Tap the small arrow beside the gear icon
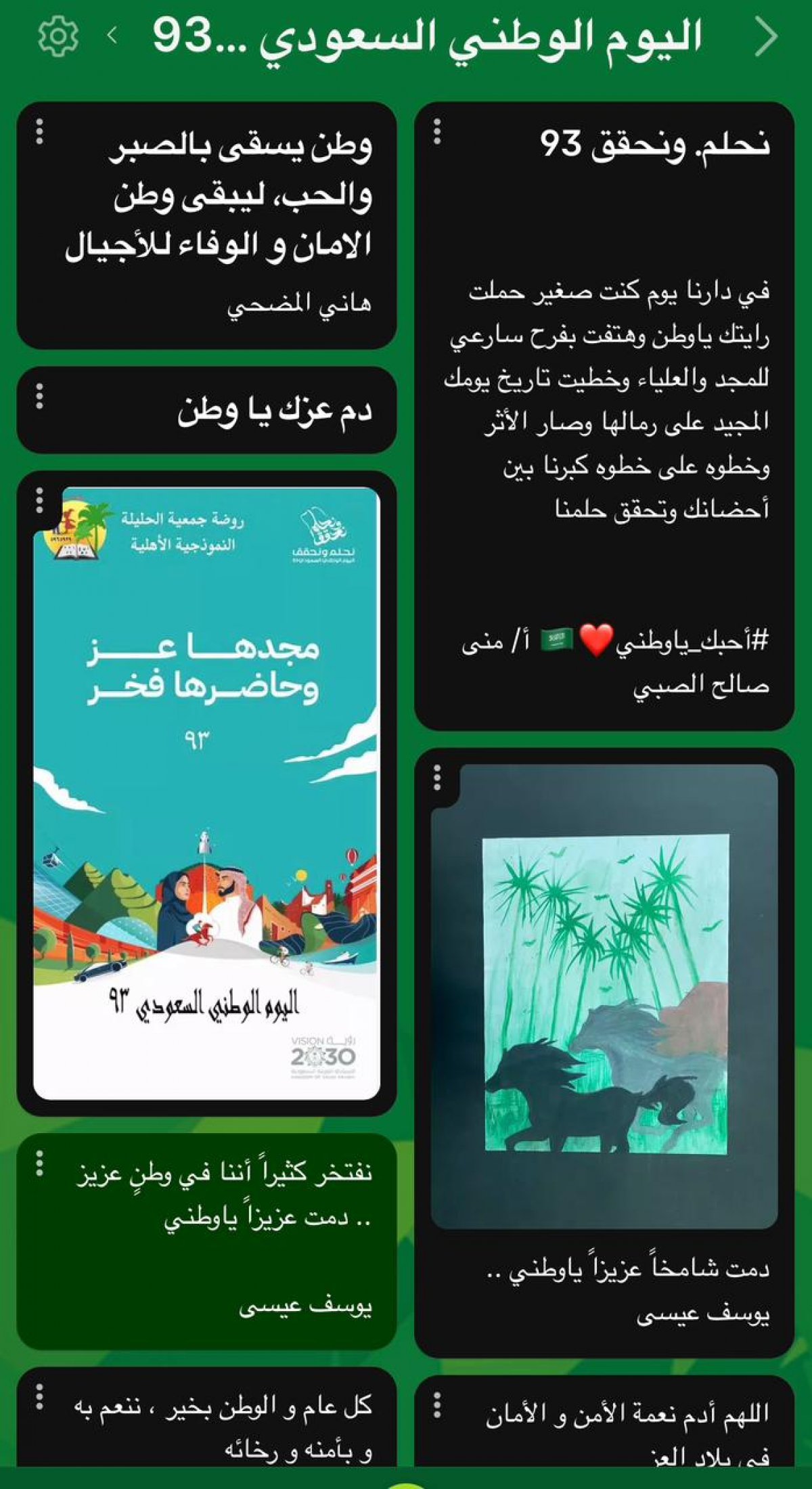 pos(112,35)
